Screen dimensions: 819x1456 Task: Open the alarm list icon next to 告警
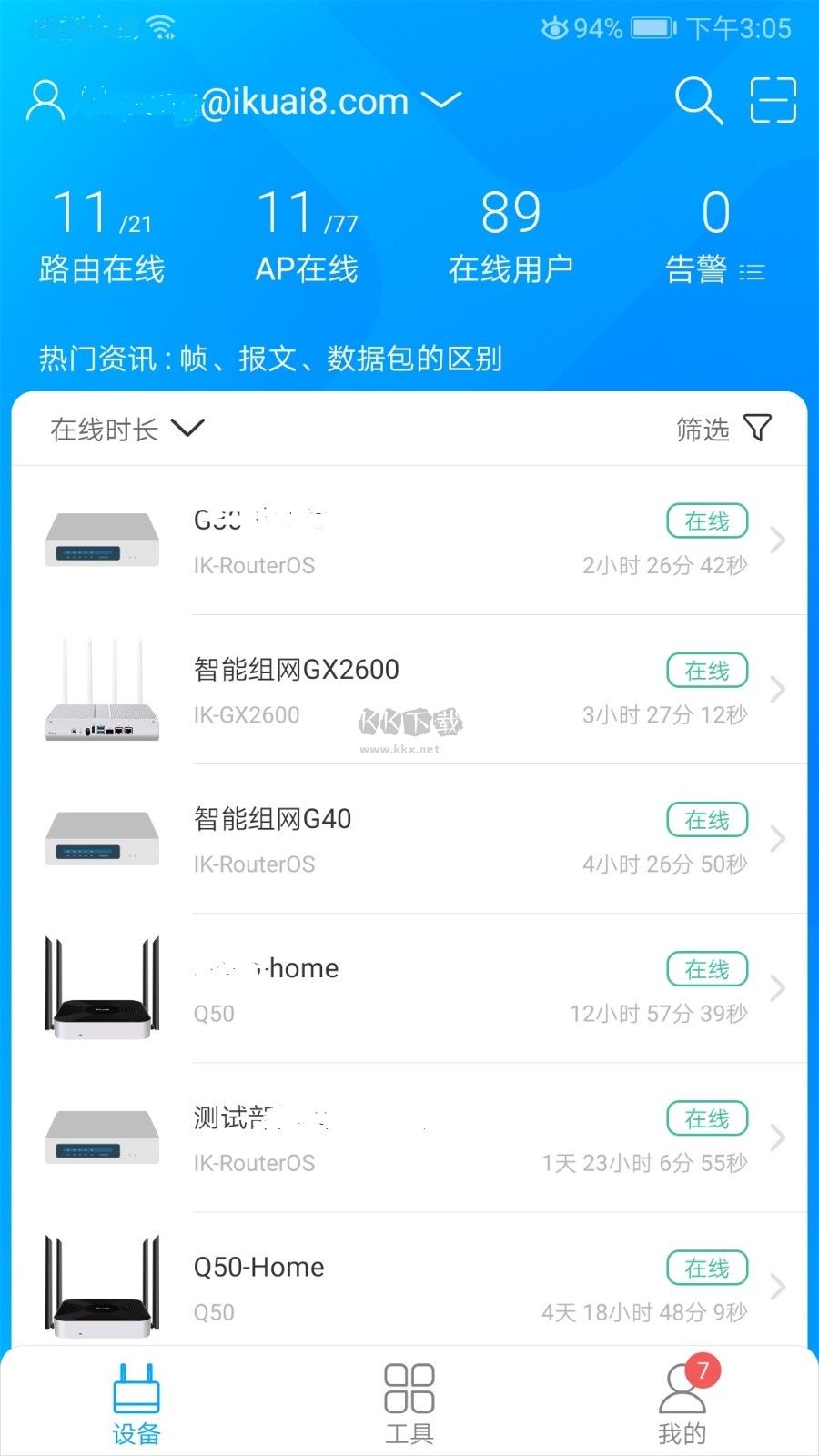click(x=750, y=270)
